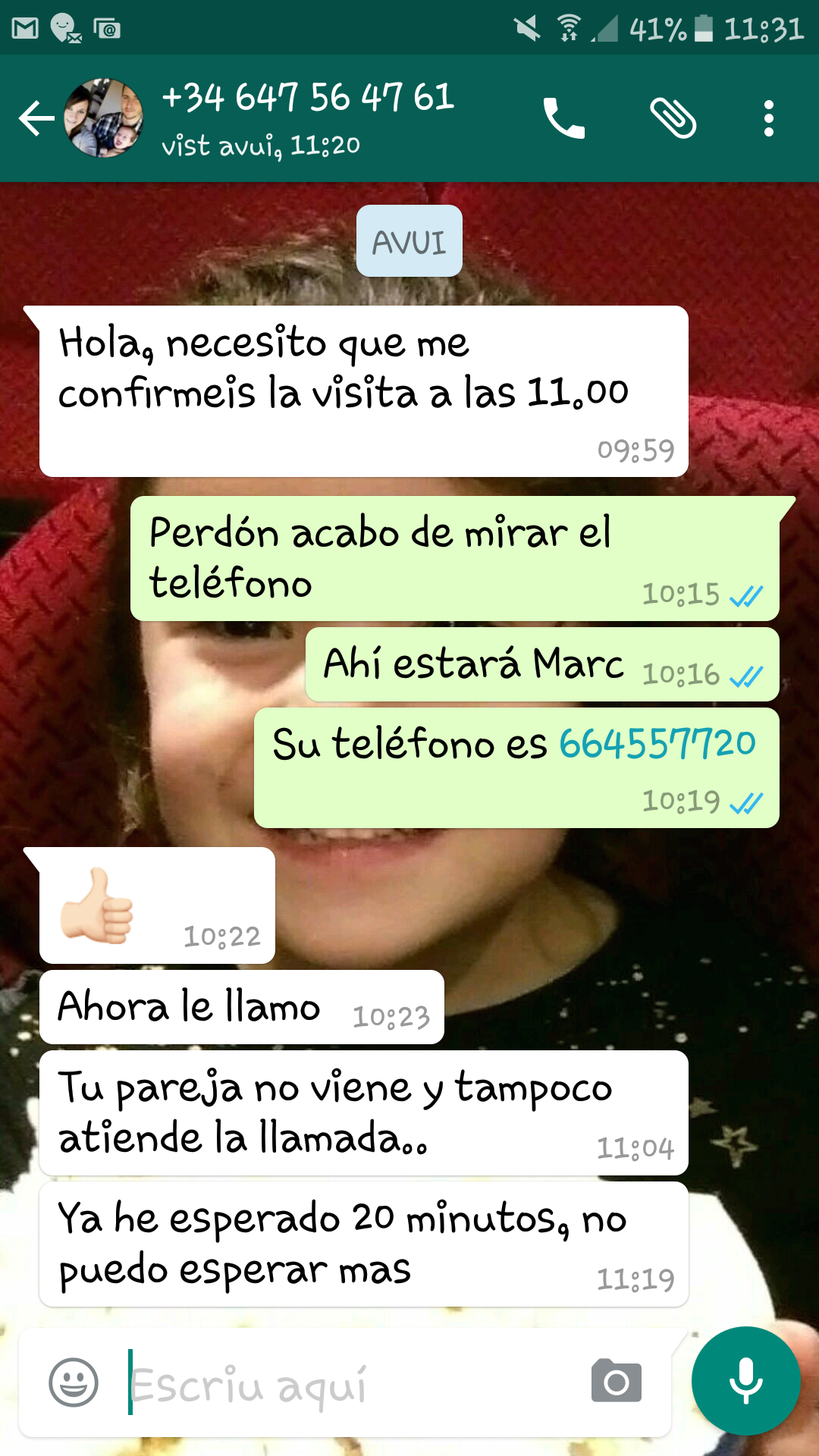Screen dimensions: 819x1456
Task: Tap the phone number link 664557720
Action: tap(657, 743)
